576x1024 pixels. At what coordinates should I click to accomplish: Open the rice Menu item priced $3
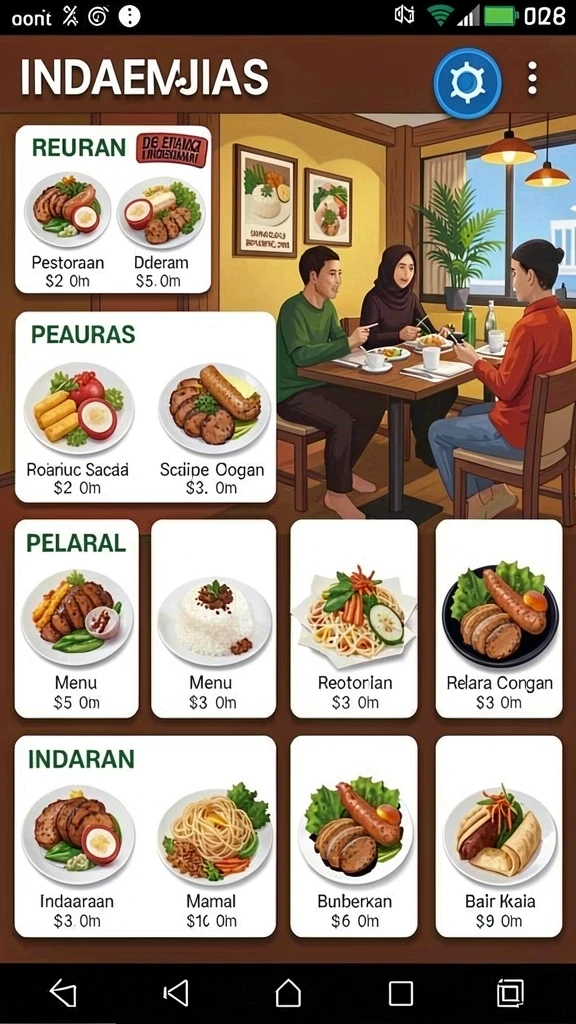pos(213,618)
